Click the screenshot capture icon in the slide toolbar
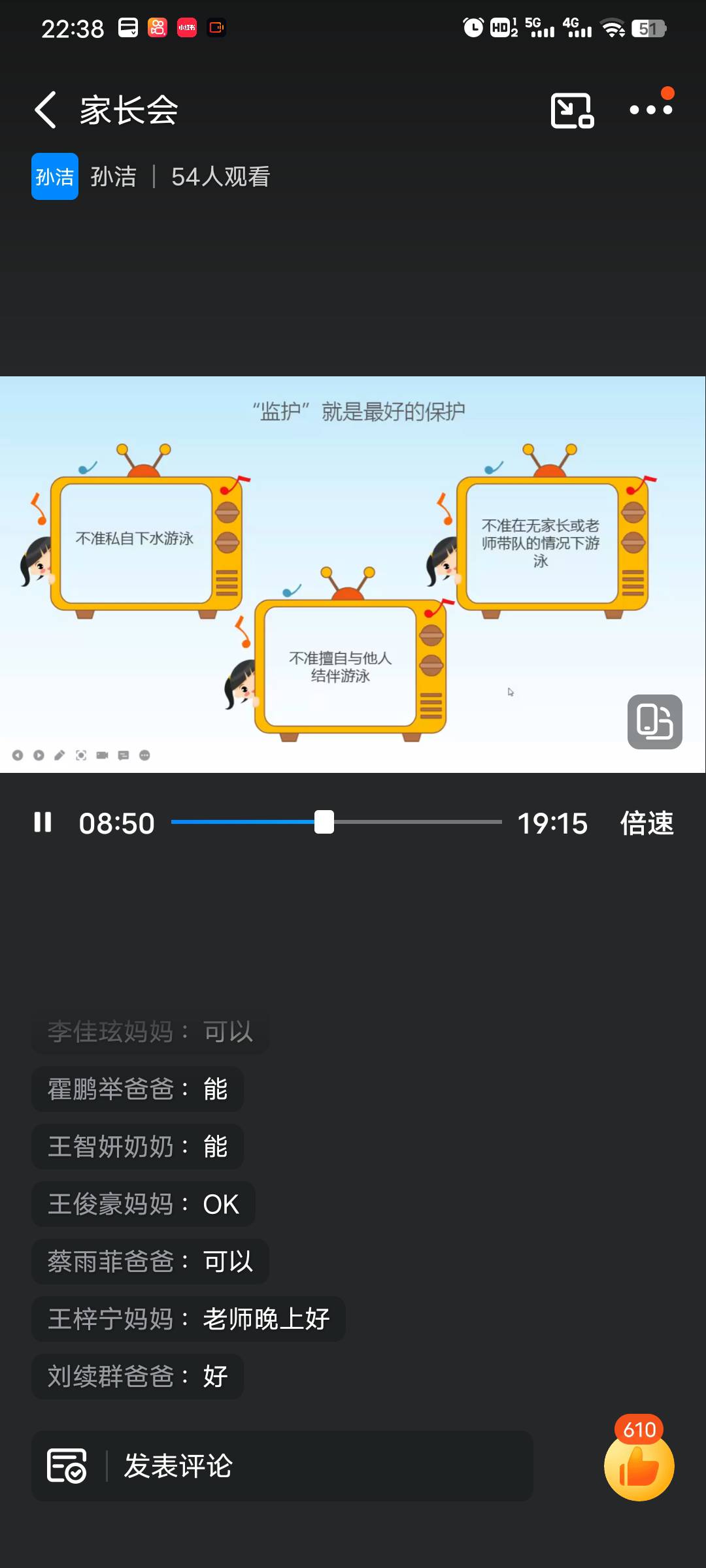The height and width of the screenshot is (1568, 706). 81,755
